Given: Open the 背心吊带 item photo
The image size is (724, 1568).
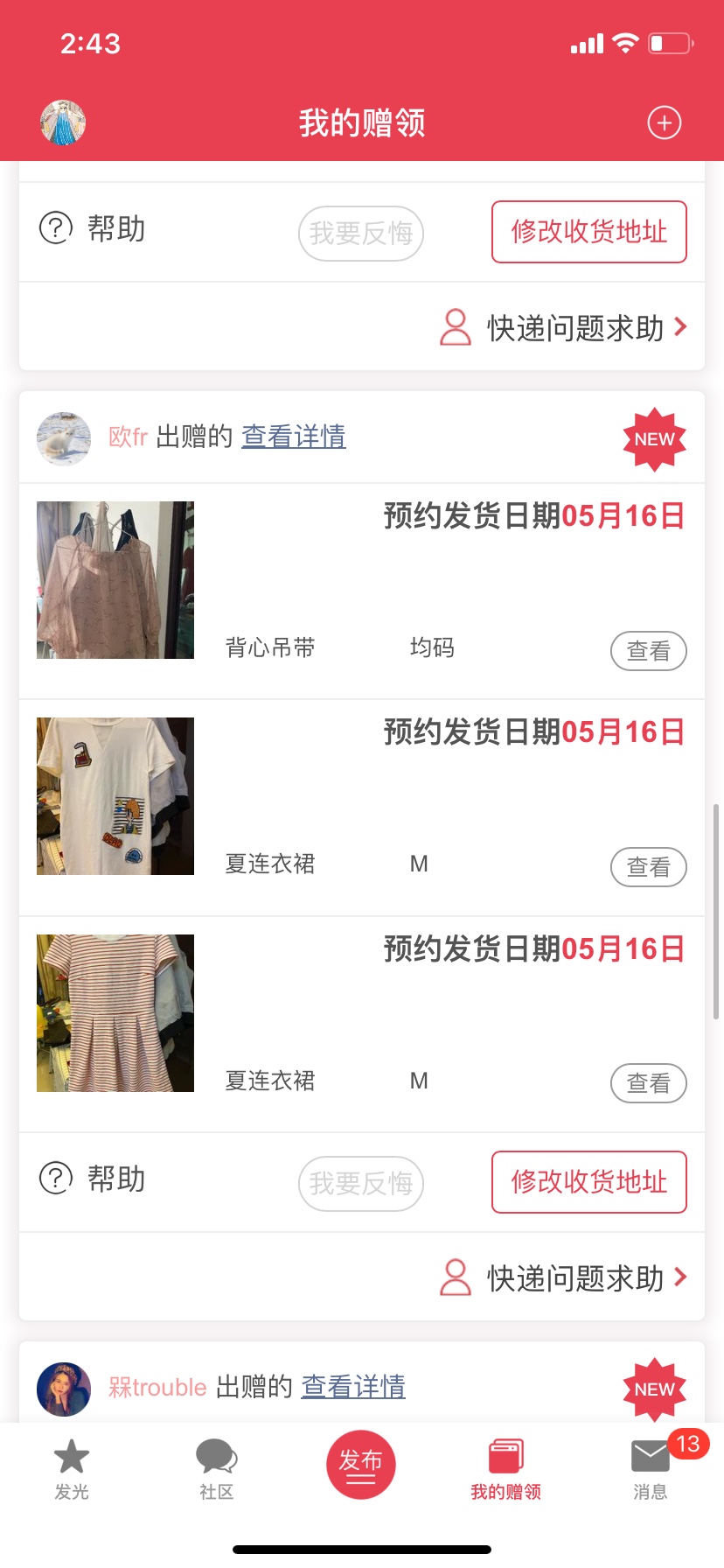Looking at the screenshot, I should 115,579.
